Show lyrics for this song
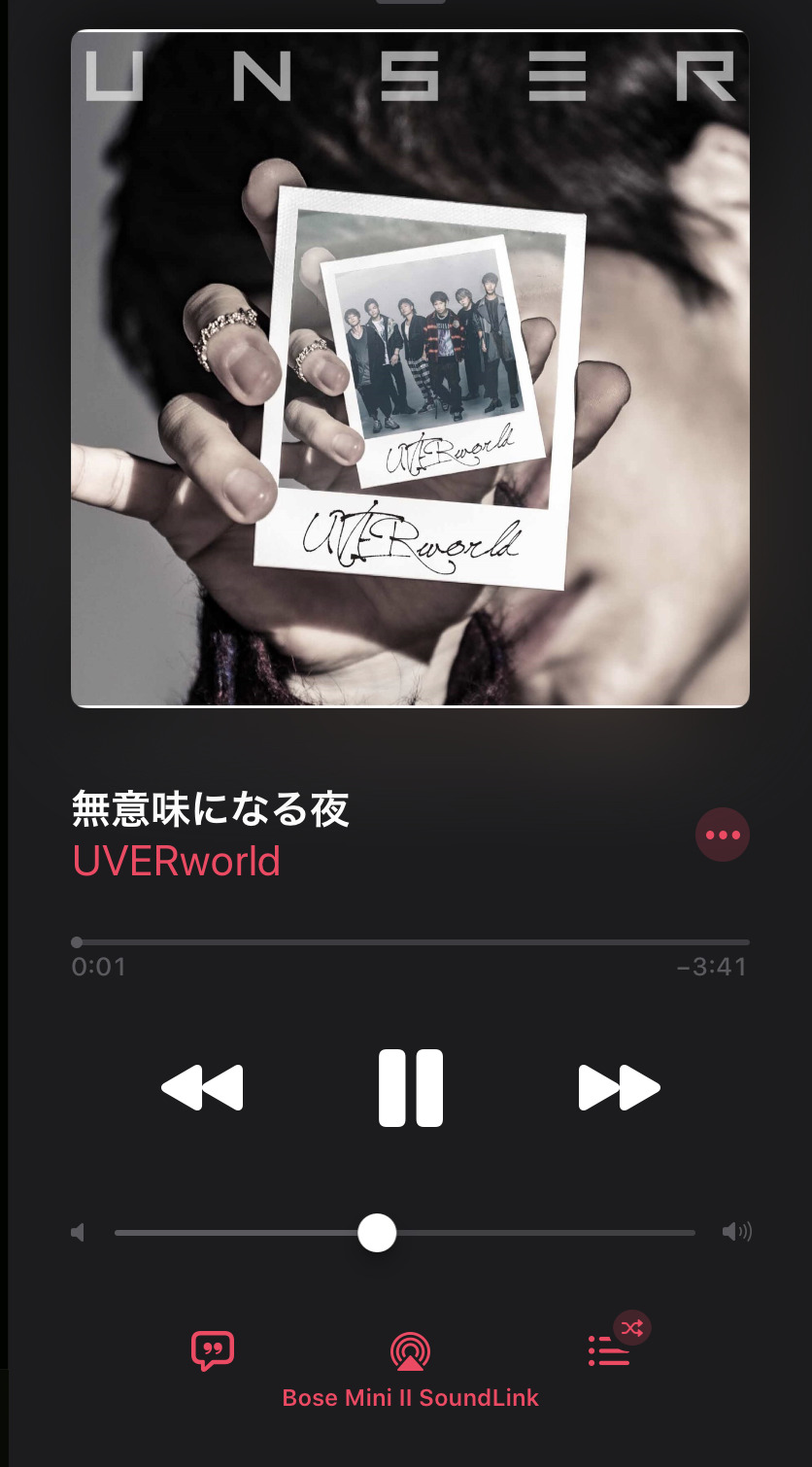The height and width of the screenshot is (1467, 812). (213, 1350)
